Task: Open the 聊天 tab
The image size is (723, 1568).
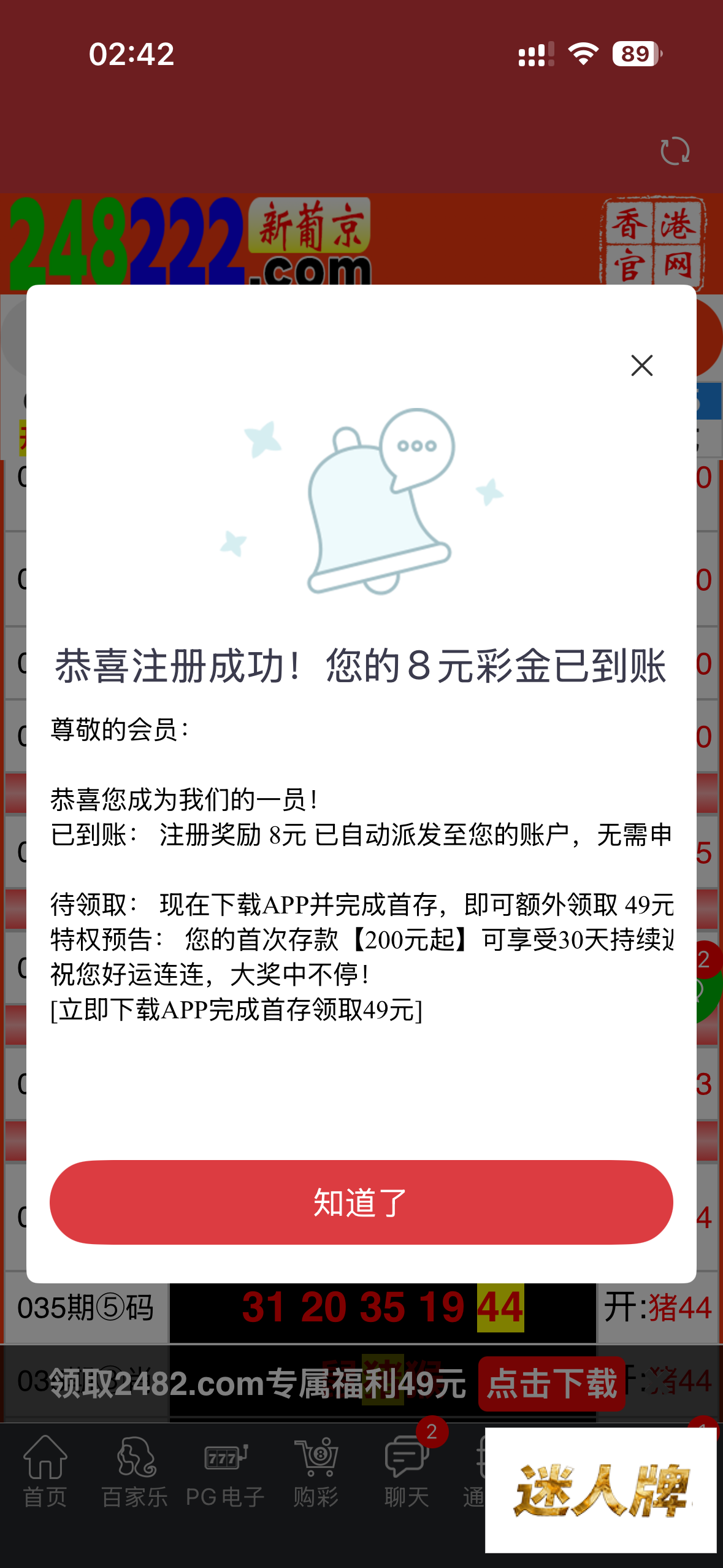Action: (406, 1470)
